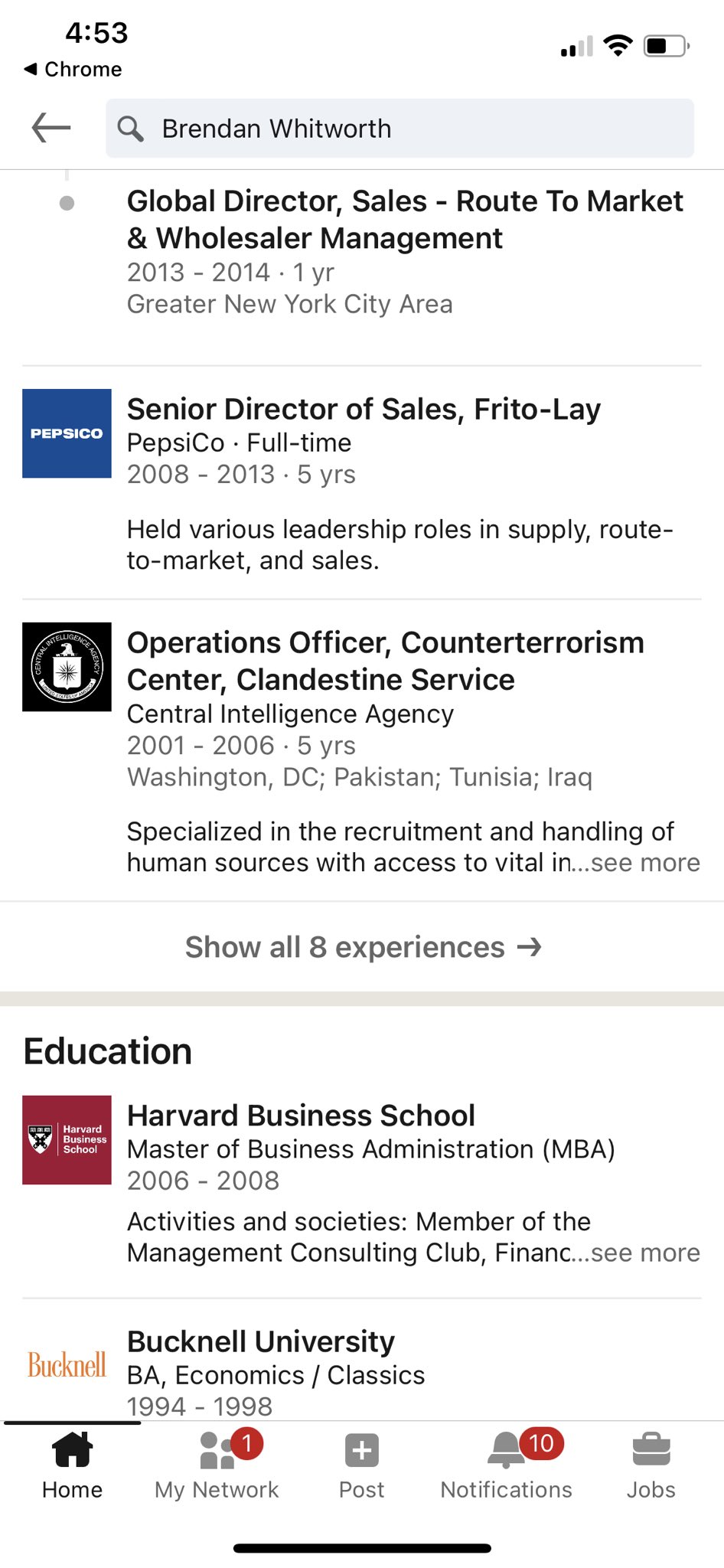Viewport: 724px width, 1568px height.
Task: Switch to the Home tab
Action: [x=72, y=1465]
